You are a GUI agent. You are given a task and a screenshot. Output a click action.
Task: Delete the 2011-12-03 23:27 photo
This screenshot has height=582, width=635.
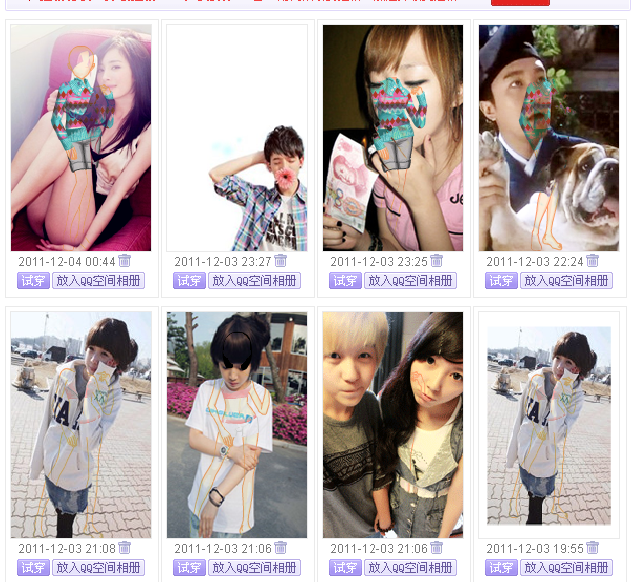[281, 261]
